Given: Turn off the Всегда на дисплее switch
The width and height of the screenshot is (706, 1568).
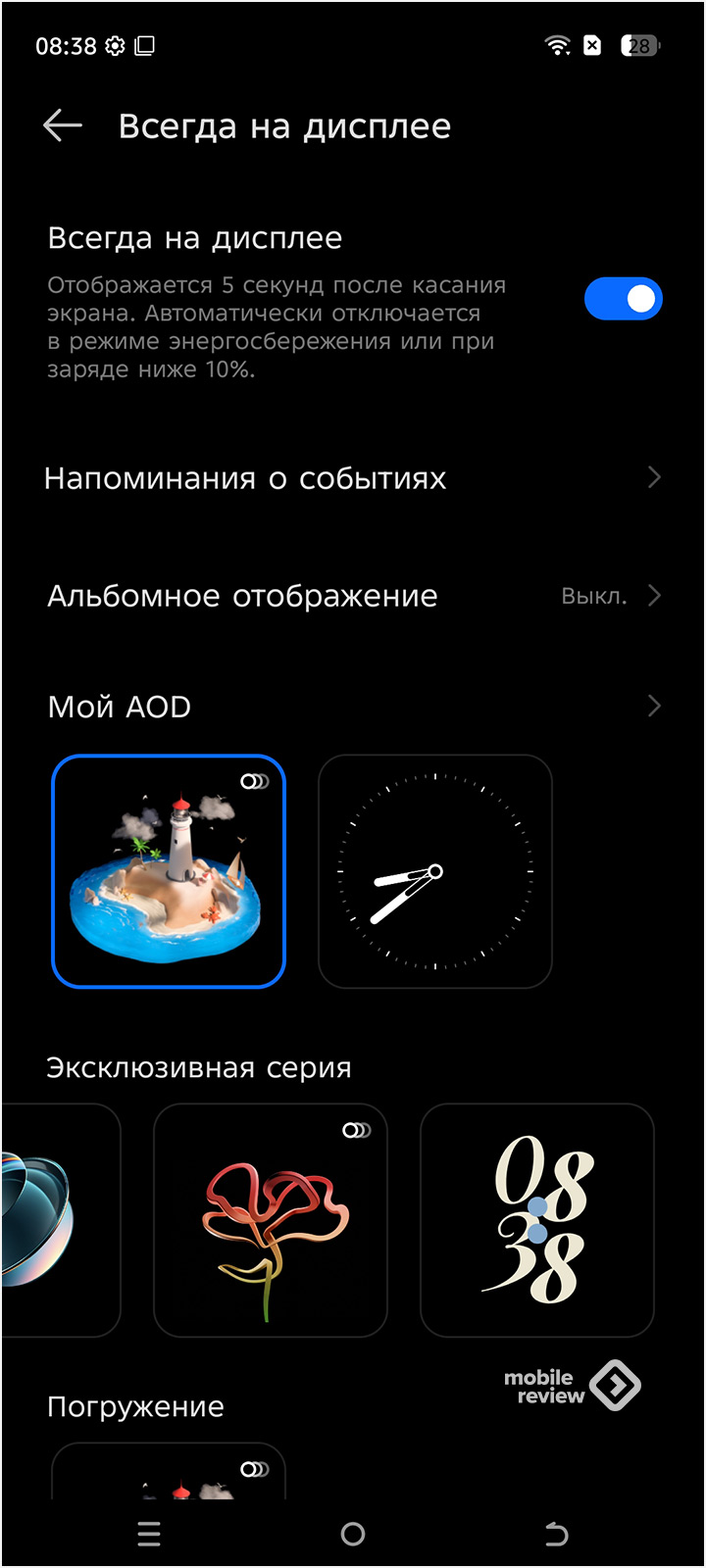Looking at the screenshot, I should [623, 299].
